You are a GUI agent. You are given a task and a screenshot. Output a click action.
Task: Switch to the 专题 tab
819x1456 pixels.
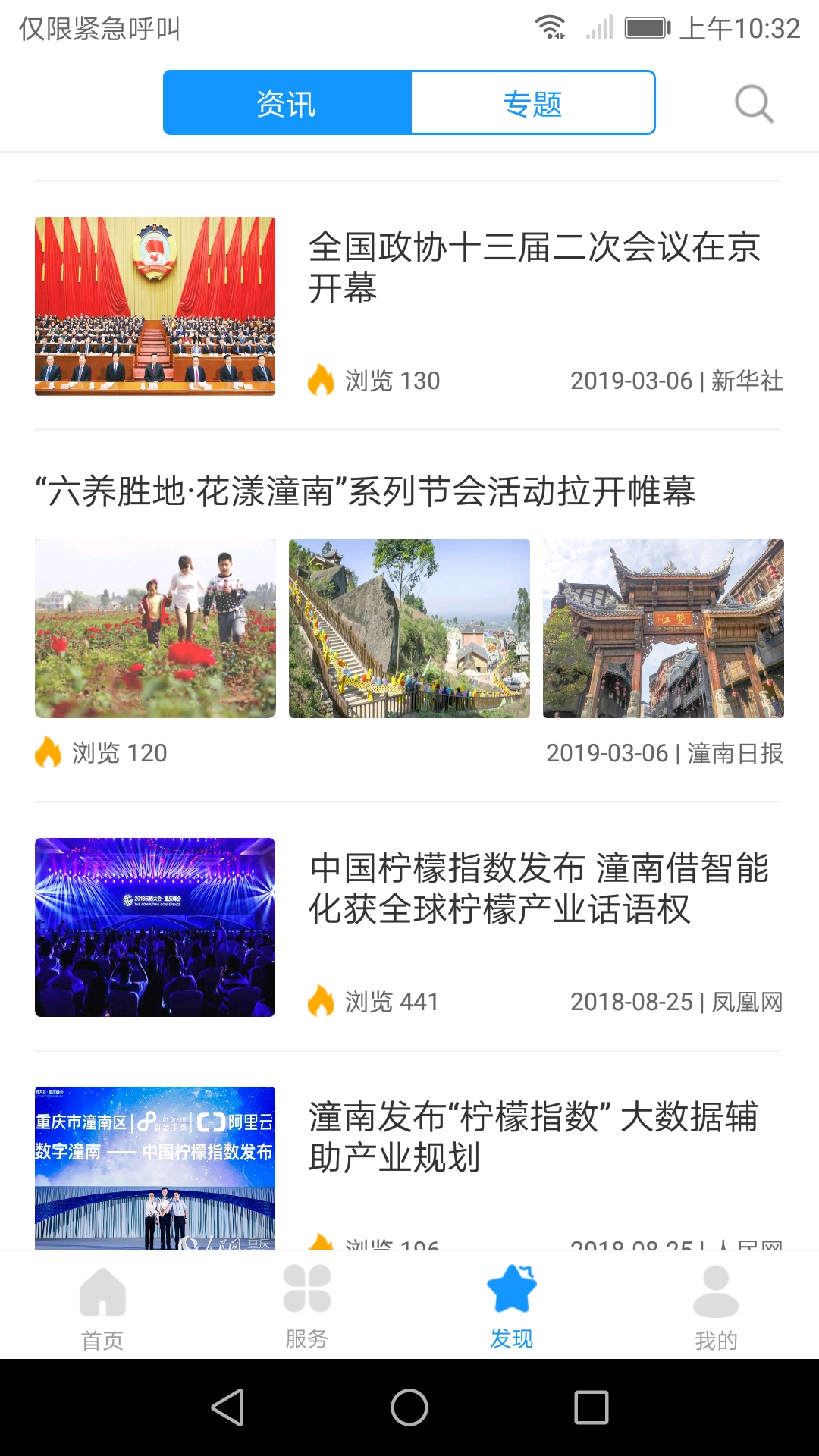click(532, 103)
